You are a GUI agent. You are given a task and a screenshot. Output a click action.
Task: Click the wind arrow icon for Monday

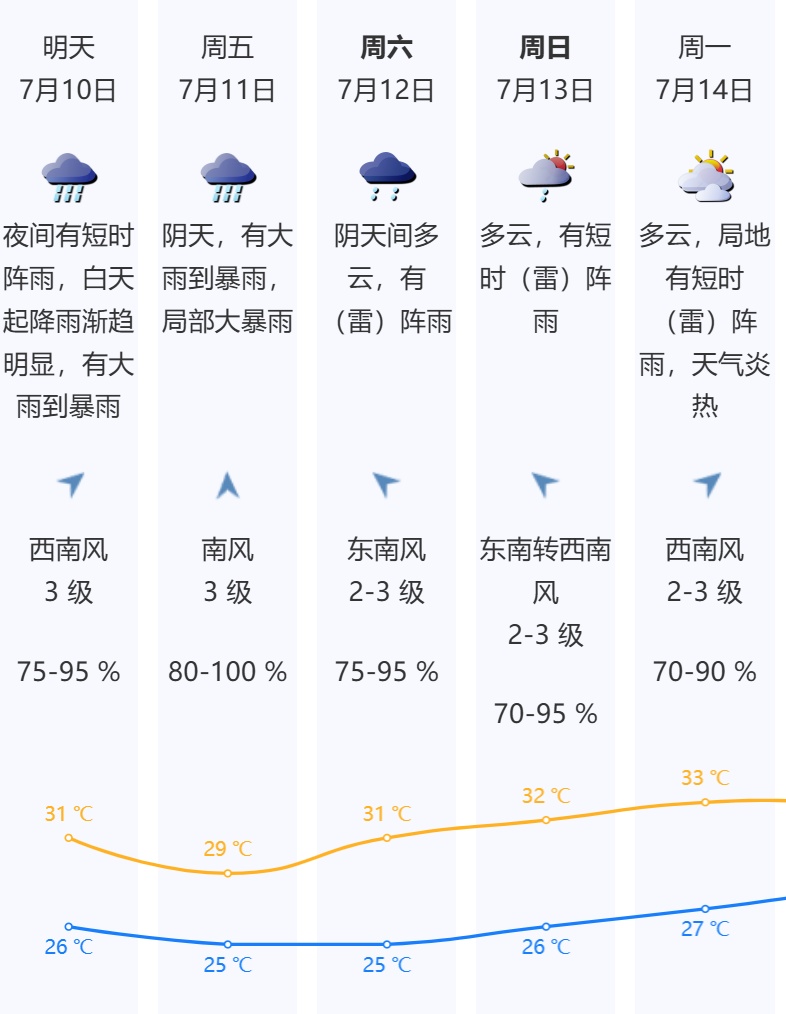[x=705, y=484]
